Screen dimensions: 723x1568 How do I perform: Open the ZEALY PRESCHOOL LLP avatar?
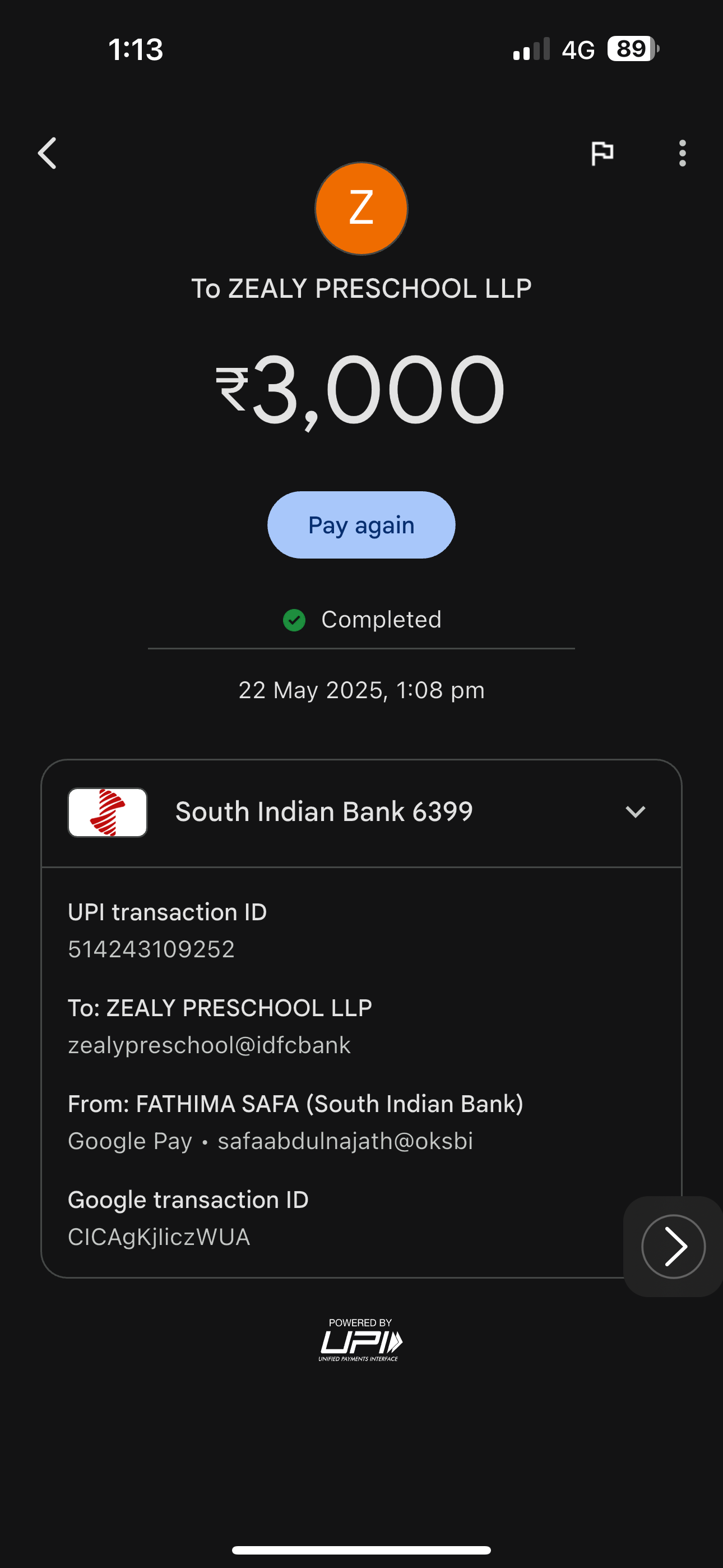coord(361,208)
